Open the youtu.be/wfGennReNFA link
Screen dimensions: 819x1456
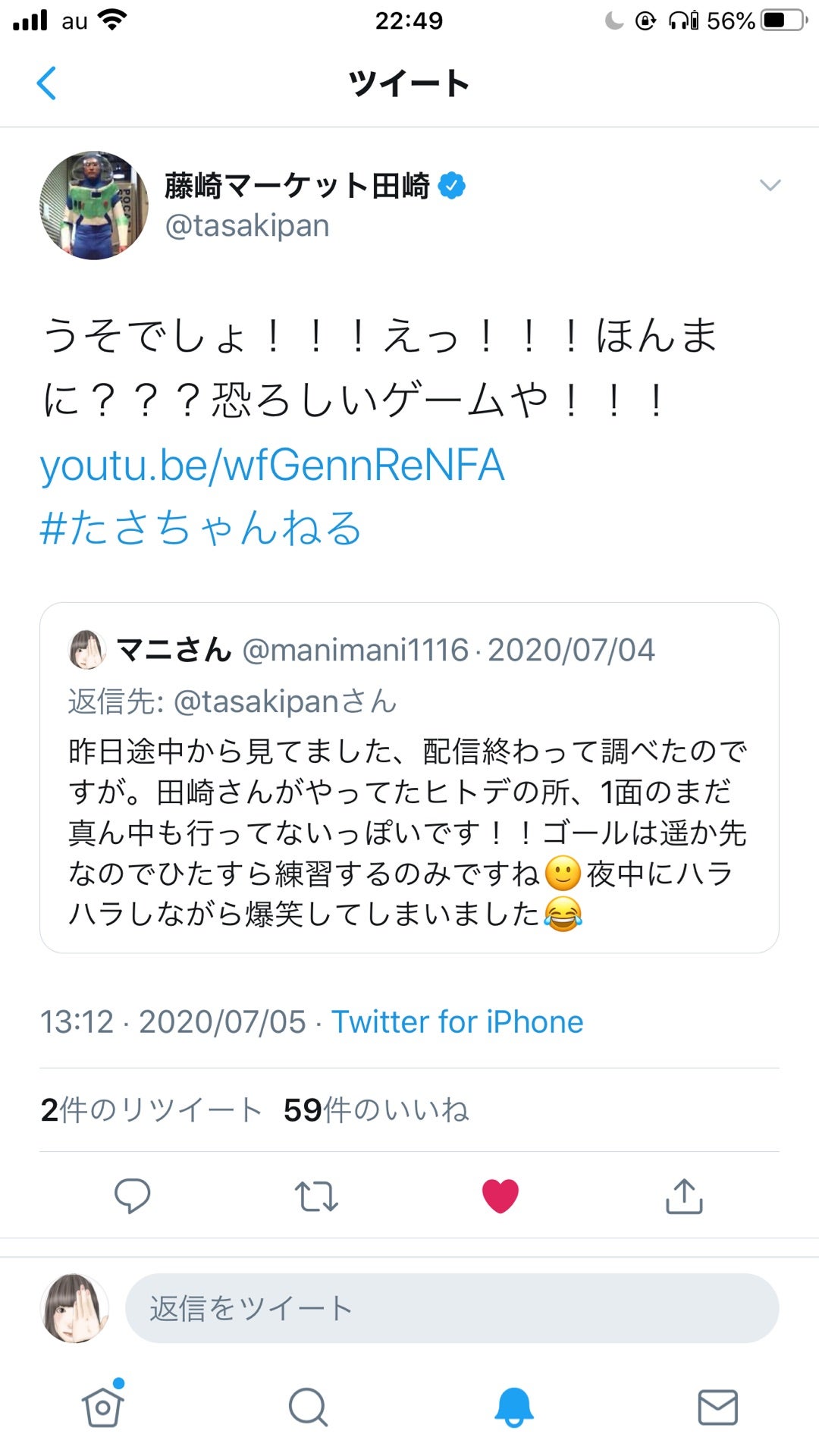click(272, 465)
